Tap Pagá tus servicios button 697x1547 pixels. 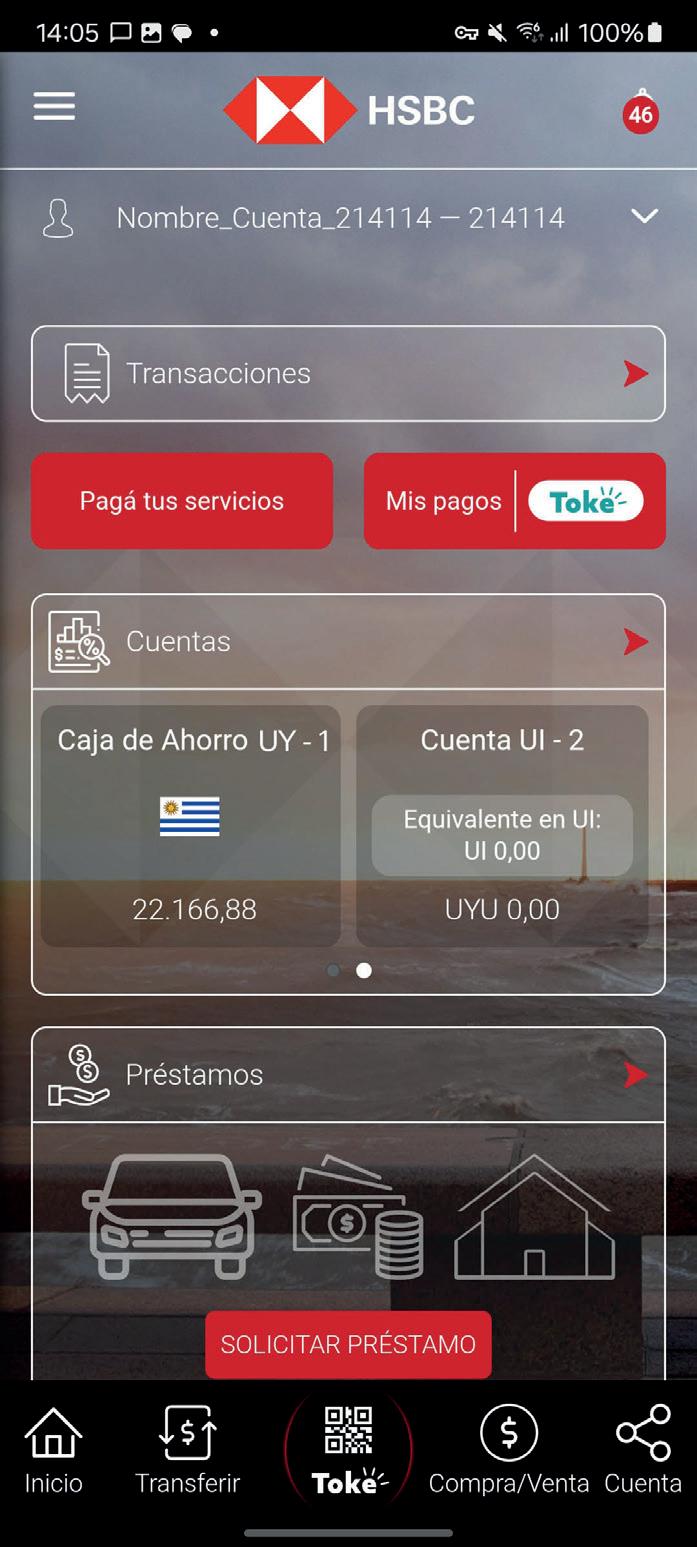(182, 501)
